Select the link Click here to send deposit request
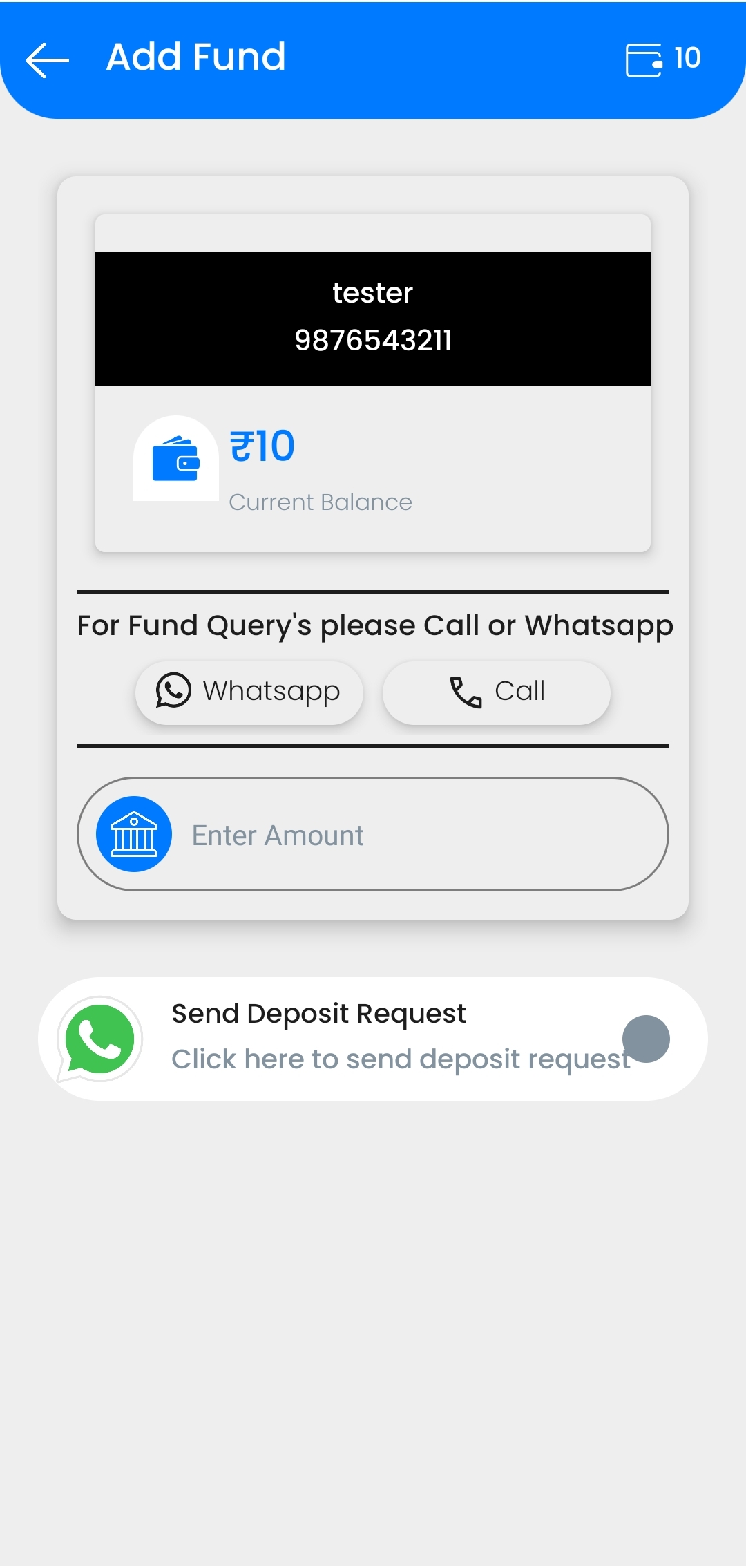 point(401,1059)
